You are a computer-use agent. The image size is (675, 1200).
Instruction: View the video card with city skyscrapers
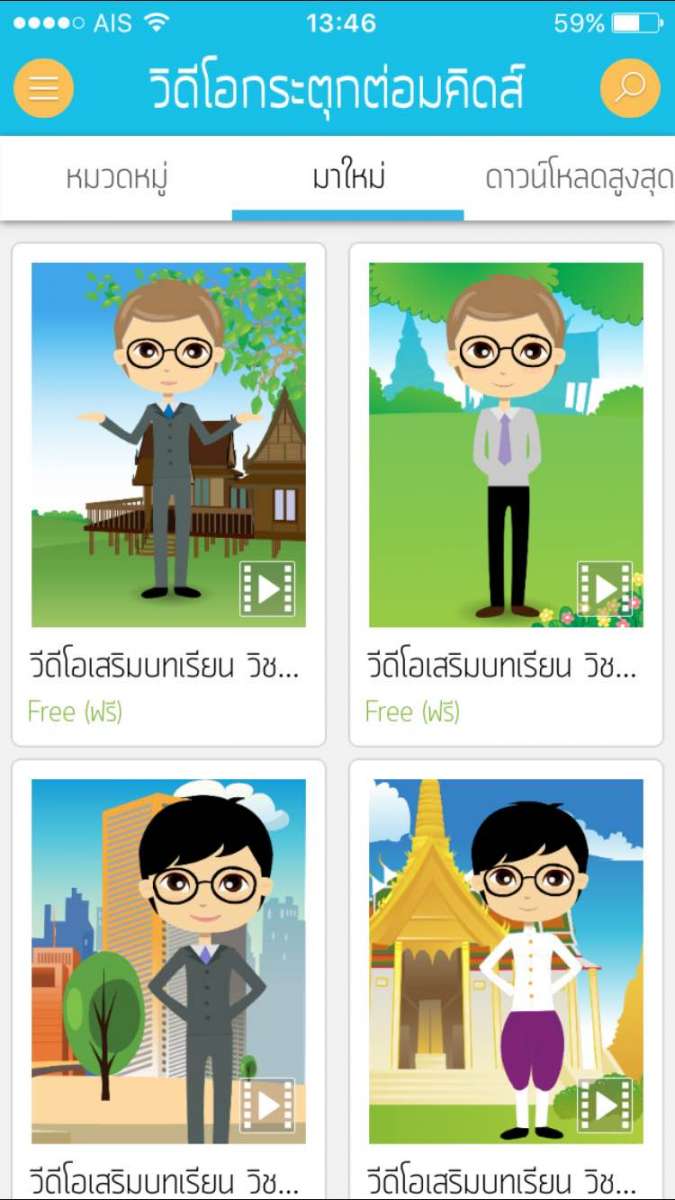[169, 961]
